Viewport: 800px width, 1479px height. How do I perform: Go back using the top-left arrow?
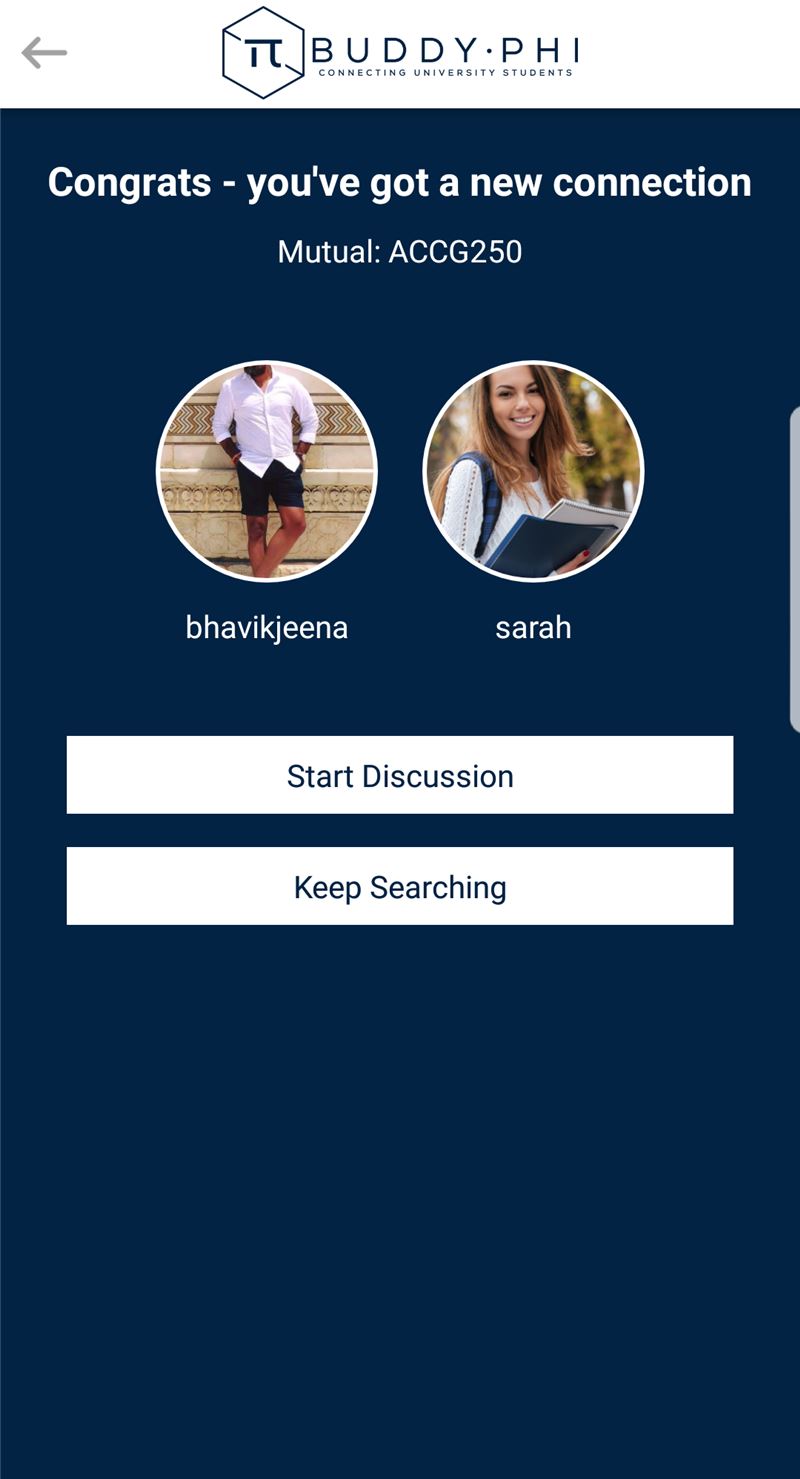coord(44,53)
